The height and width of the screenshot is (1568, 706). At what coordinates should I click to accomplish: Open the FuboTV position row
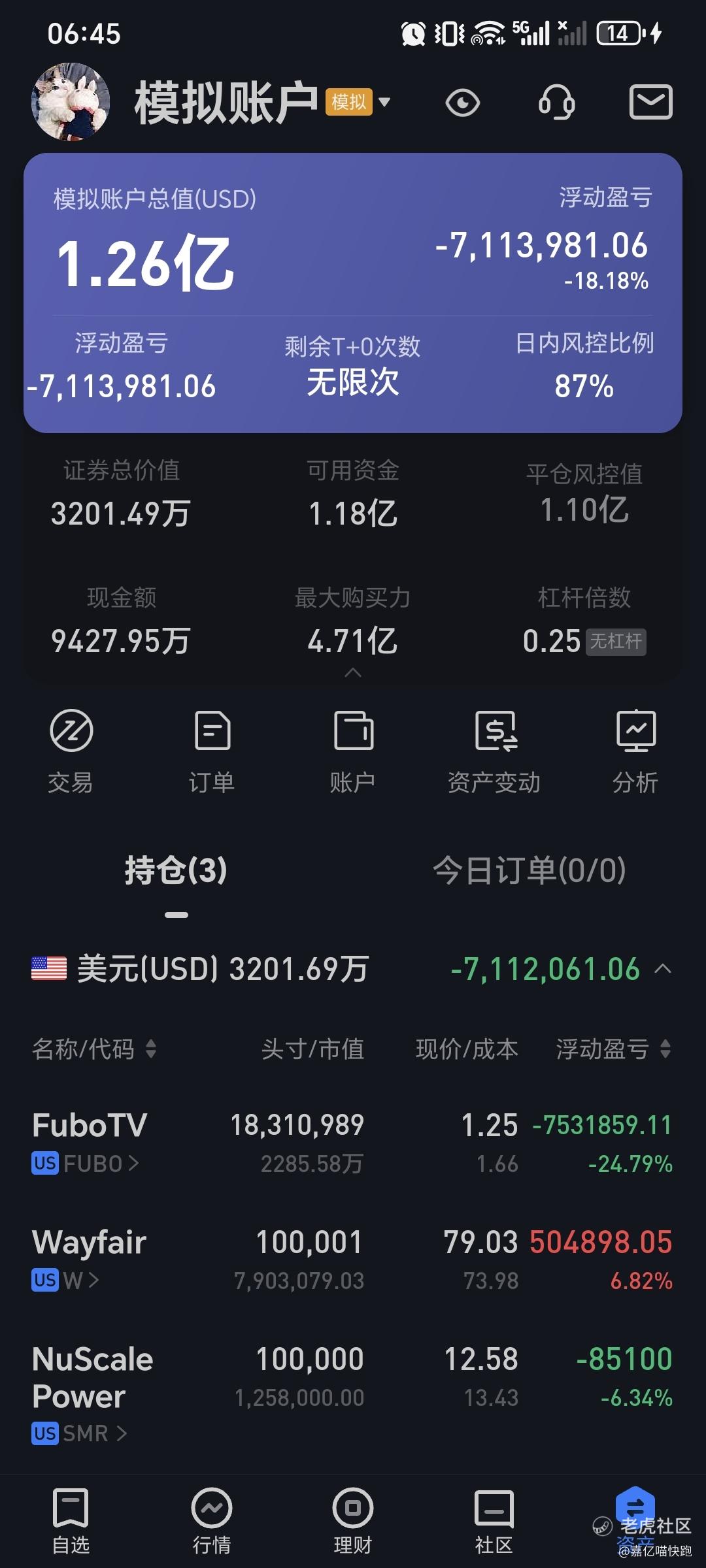point(353,1143)
